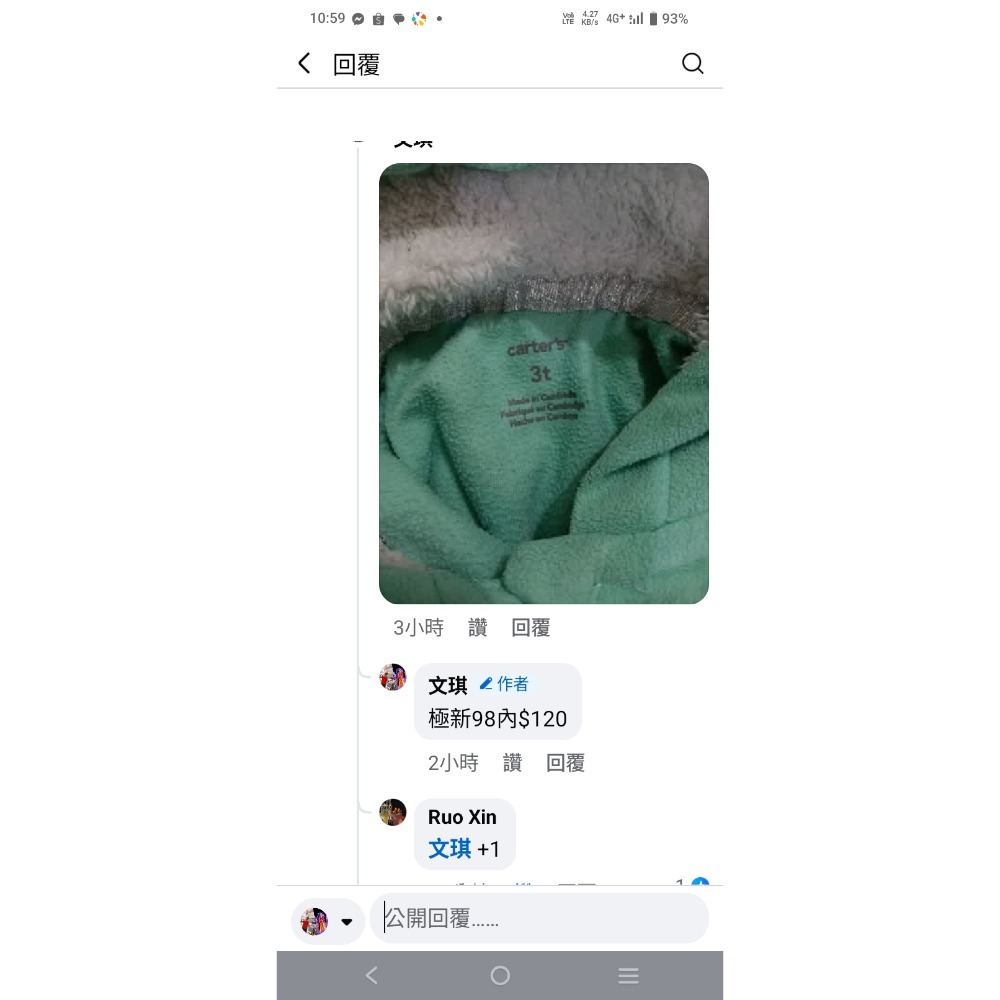
Task: Like 文琪's 極新98內$120 comment
Action: click(x=513, y=763)
